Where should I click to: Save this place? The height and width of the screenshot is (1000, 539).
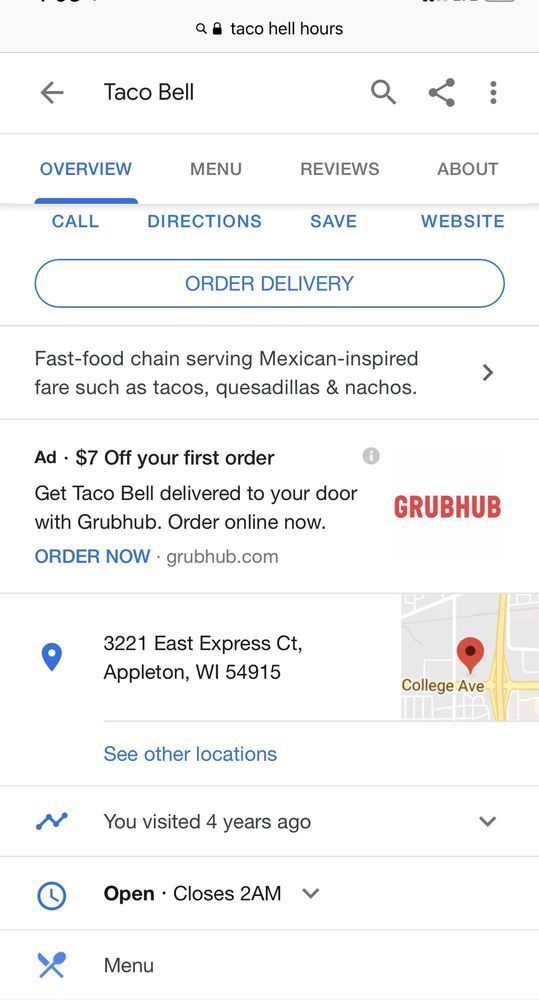333,221
